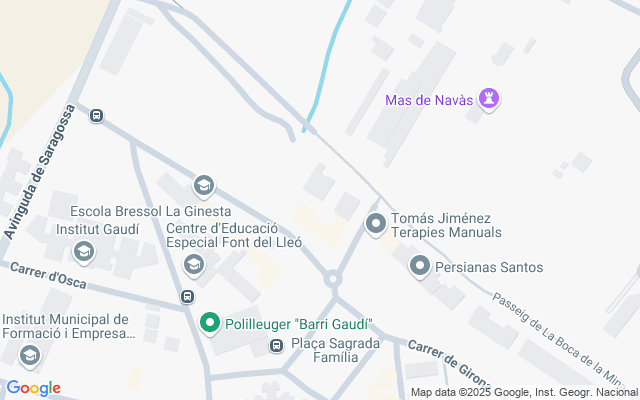Open Centre d'Educació Especial Font del Lleó marker
Viewport: 640px width, 400px height.
(194, 264)
